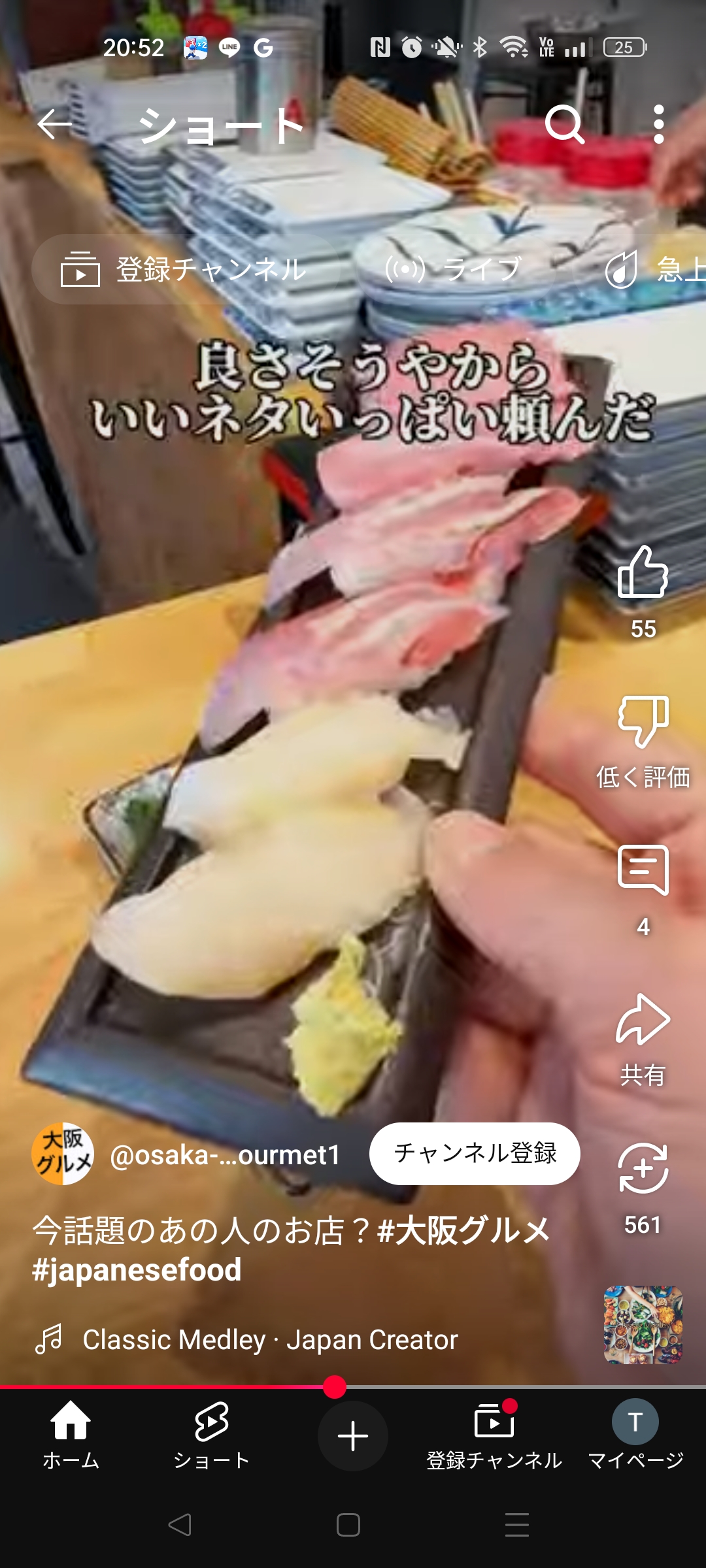Subscribe using チャンネル登録 button
This screenshot has height=1568, width=706.
(475, 1154)
